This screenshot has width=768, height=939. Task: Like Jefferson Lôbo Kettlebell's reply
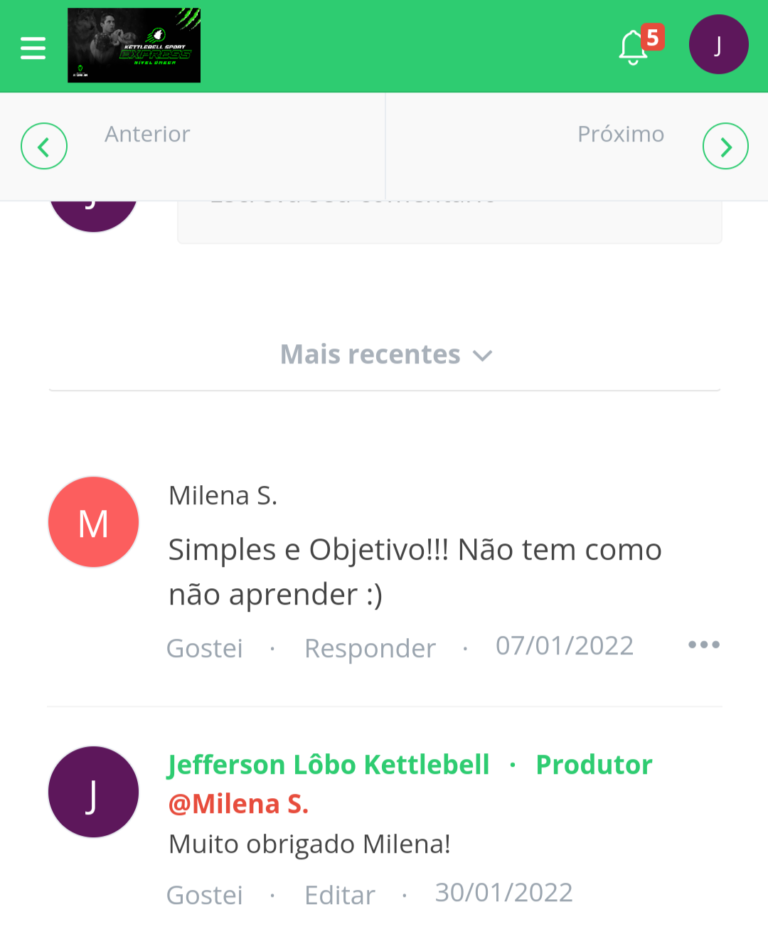(204, 894)
